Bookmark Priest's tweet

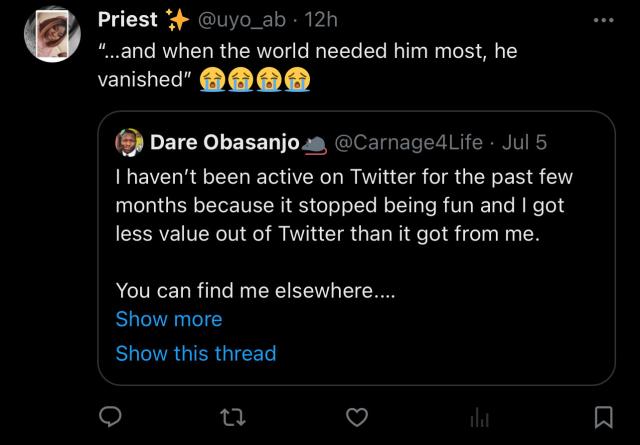pyautogui.click(x=603, y=416)
